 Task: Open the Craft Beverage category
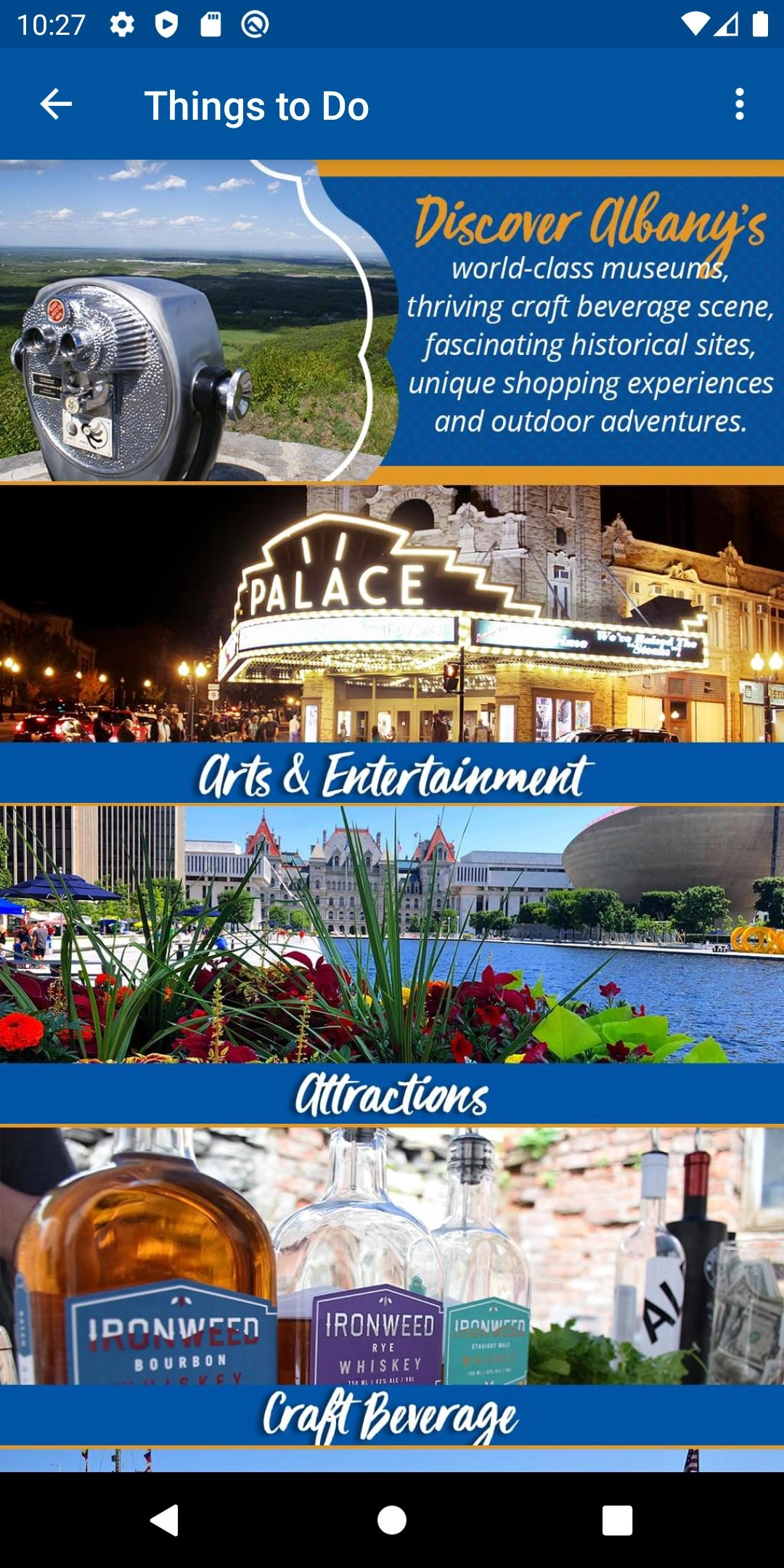pos(392,1286)
